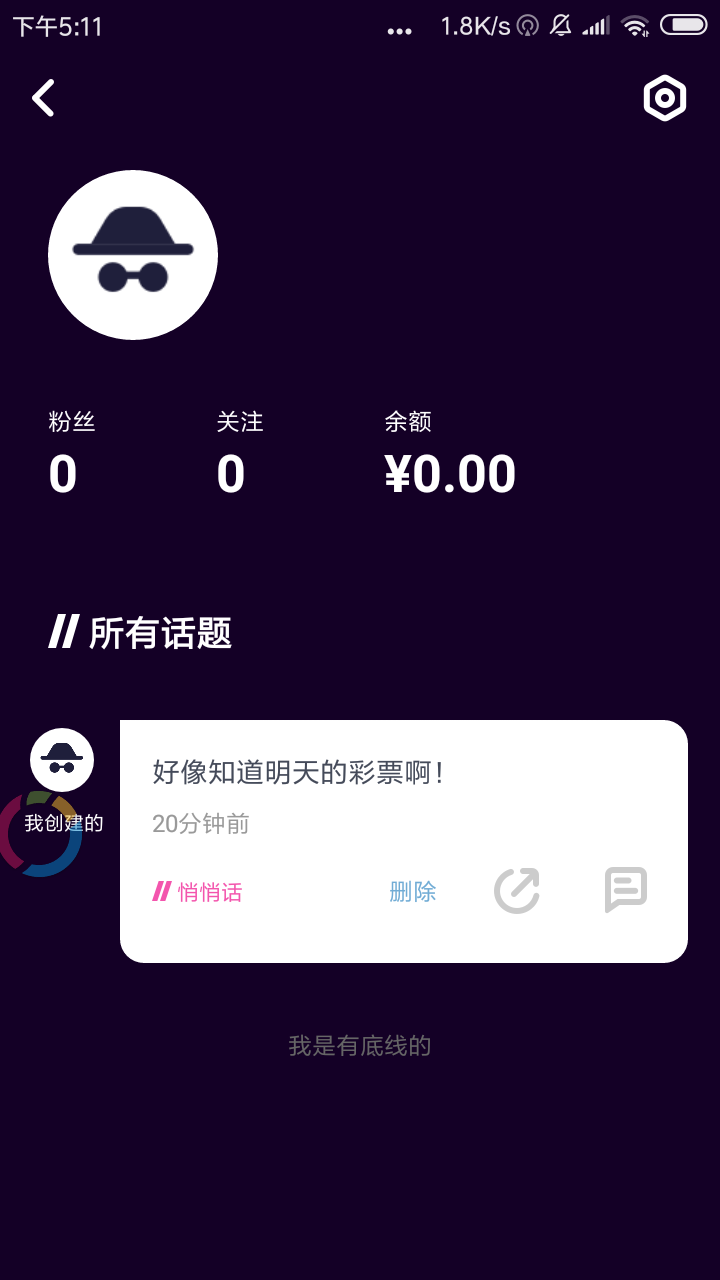Screen dimensions: 720x1280
Task: View the 粉丝 followers count
Action: (72, 455)
